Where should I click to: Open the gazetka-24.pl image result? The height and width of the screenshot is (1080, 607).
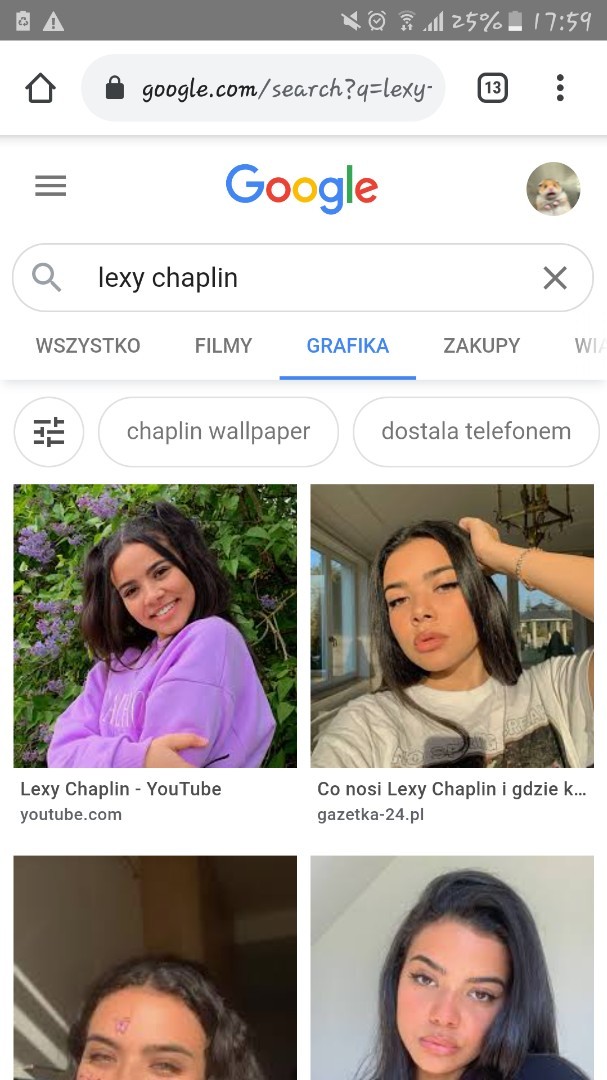[452, 626]
